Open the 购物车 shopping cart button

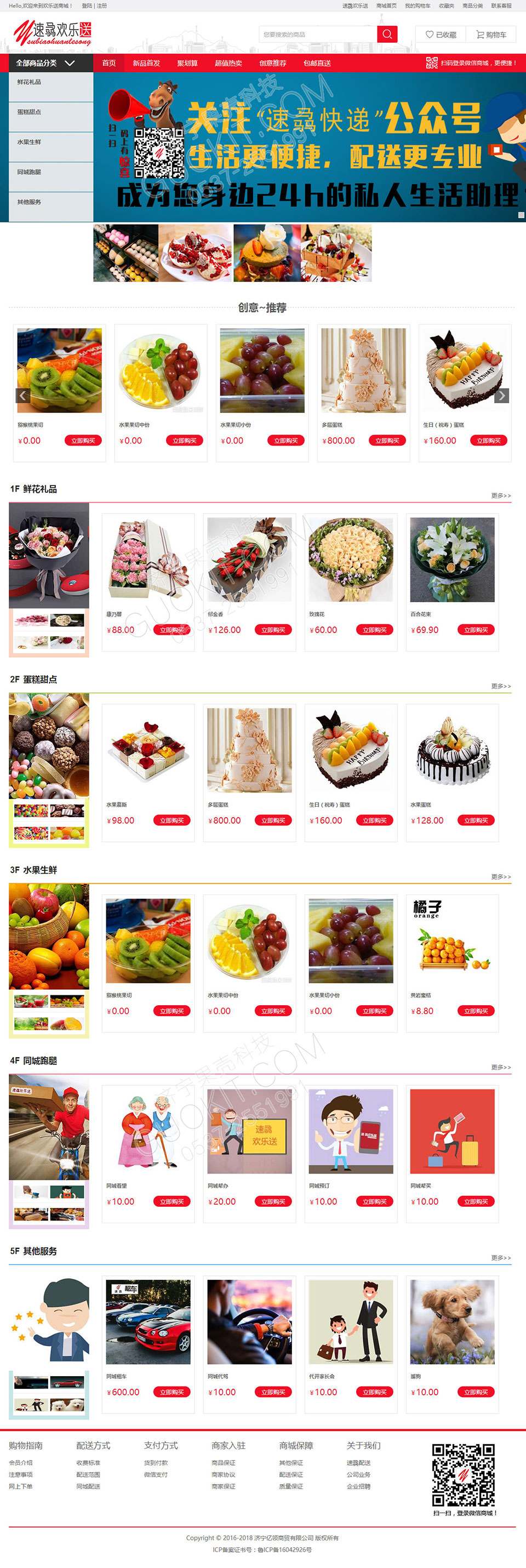point(491,35)
